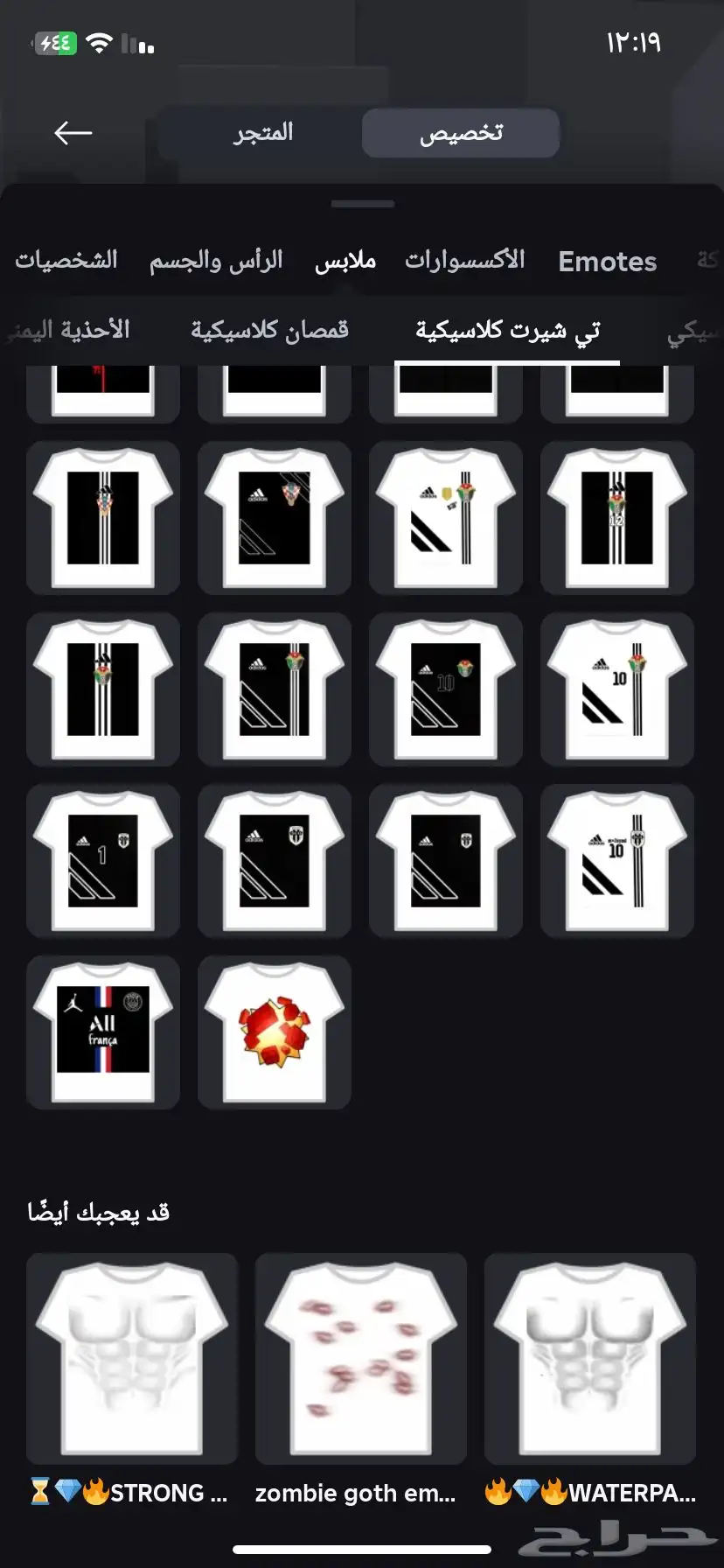Open the الرأس والجسم category
Image resolution: width=724 pixels, height=1568 pixels.
[216, 260]
